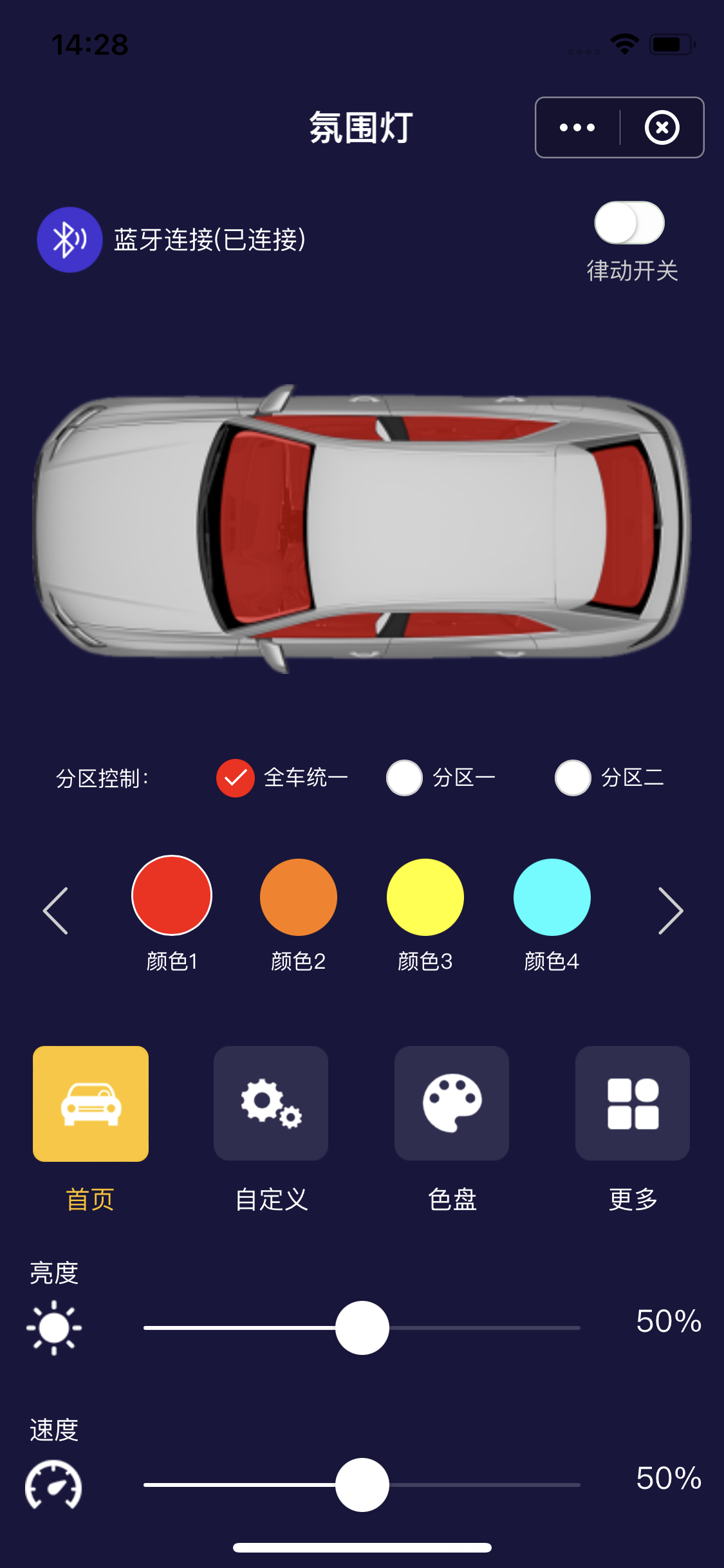This screenshot has width=724, height=1568.
Task: Tap the 速度 speed slider
Action: click(362, 1484)
